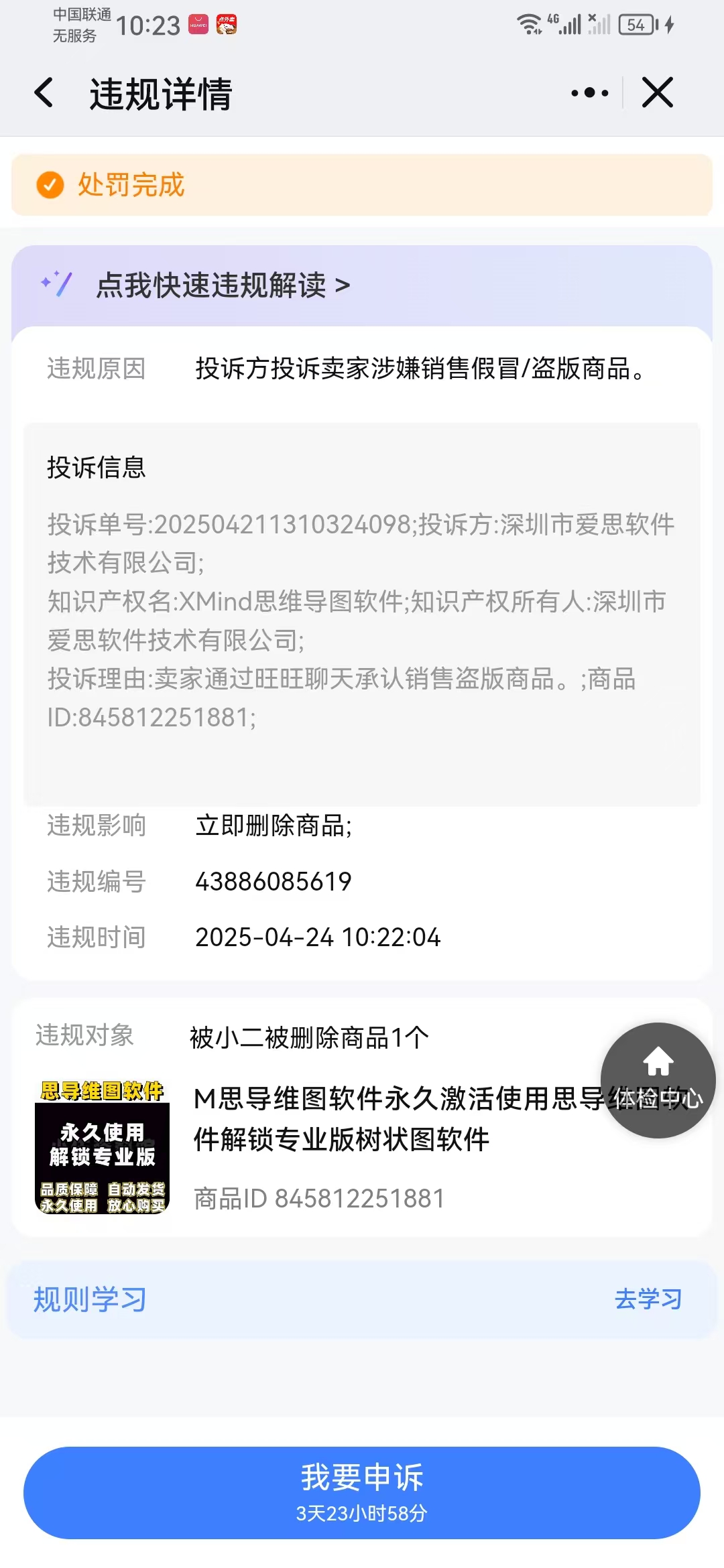This screenshot has width=724, height=1568.
Task: Open 点我快速违规解读 quick interpretation
Action: 223,285
